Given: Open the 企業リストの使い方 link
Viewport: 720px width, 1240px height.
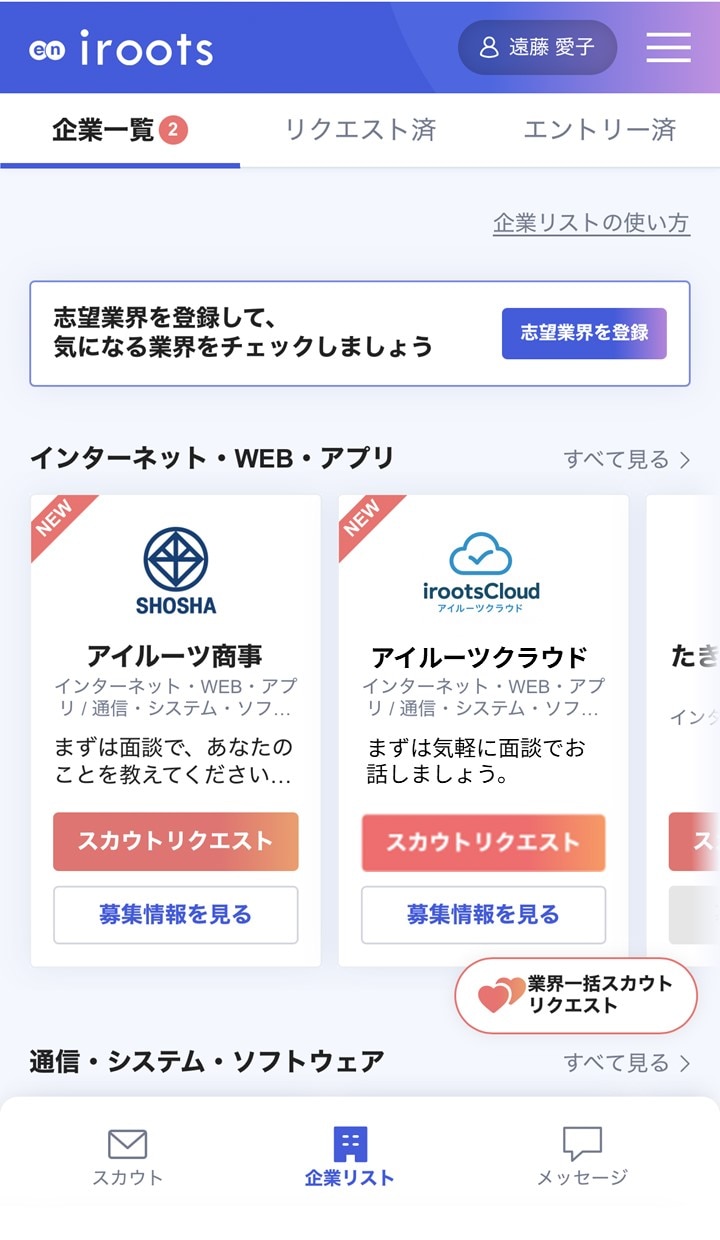Looking at the screenshot, I should [591, 223].
